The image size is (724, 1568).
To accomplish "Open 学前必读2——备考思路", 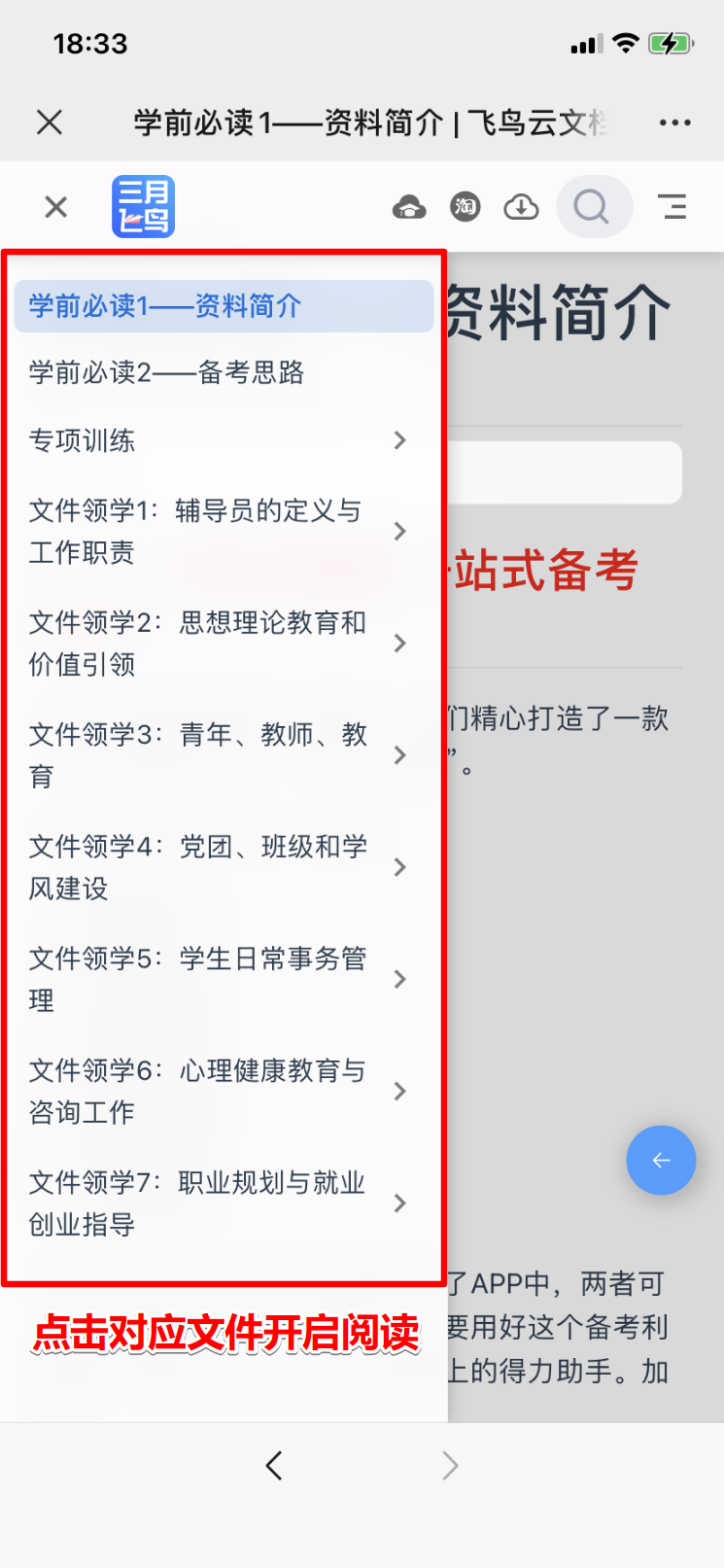I will (167, 373).
